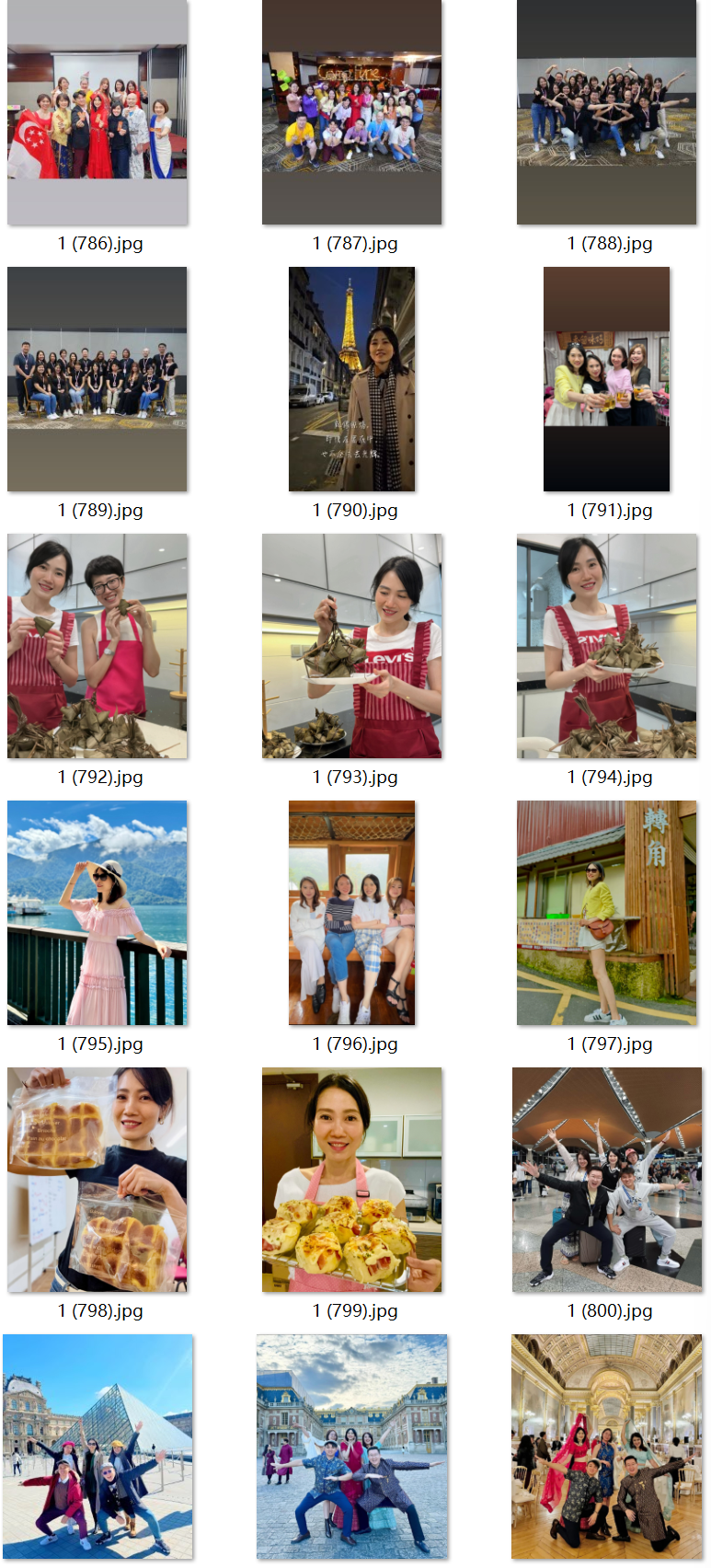Choose the file 1 (799).jpg
Screen dimensions: 711x1568
pos(352,1180)
